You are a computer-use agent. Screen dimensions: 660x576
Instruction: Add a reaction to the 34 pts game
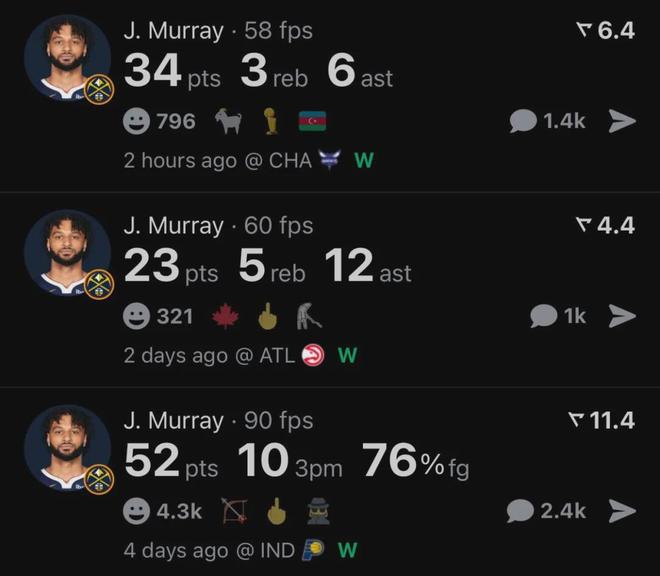coord(136,121)
